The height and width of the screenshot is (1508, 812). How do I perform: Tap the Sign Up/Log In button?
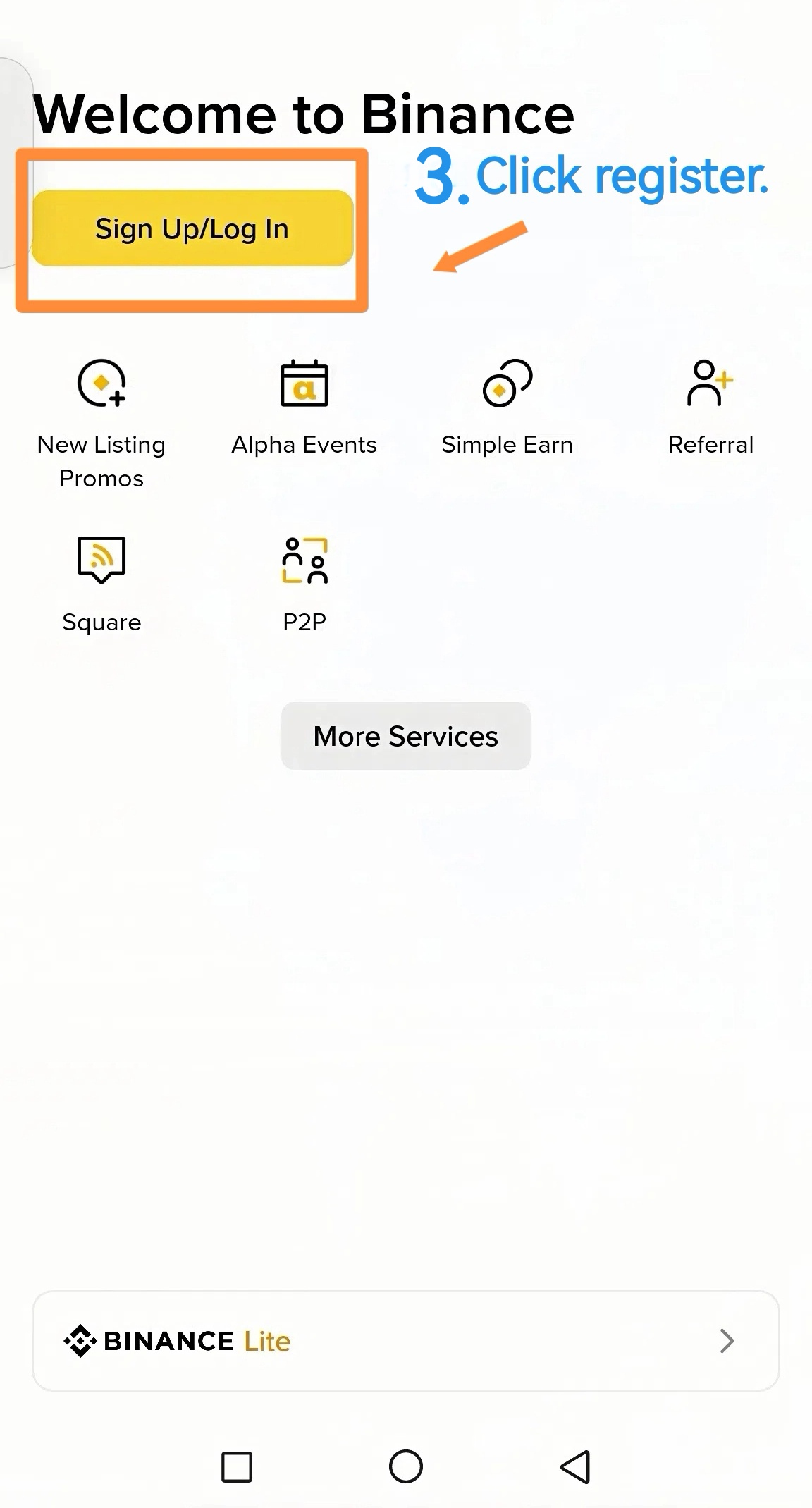click(x=192, y=228)
